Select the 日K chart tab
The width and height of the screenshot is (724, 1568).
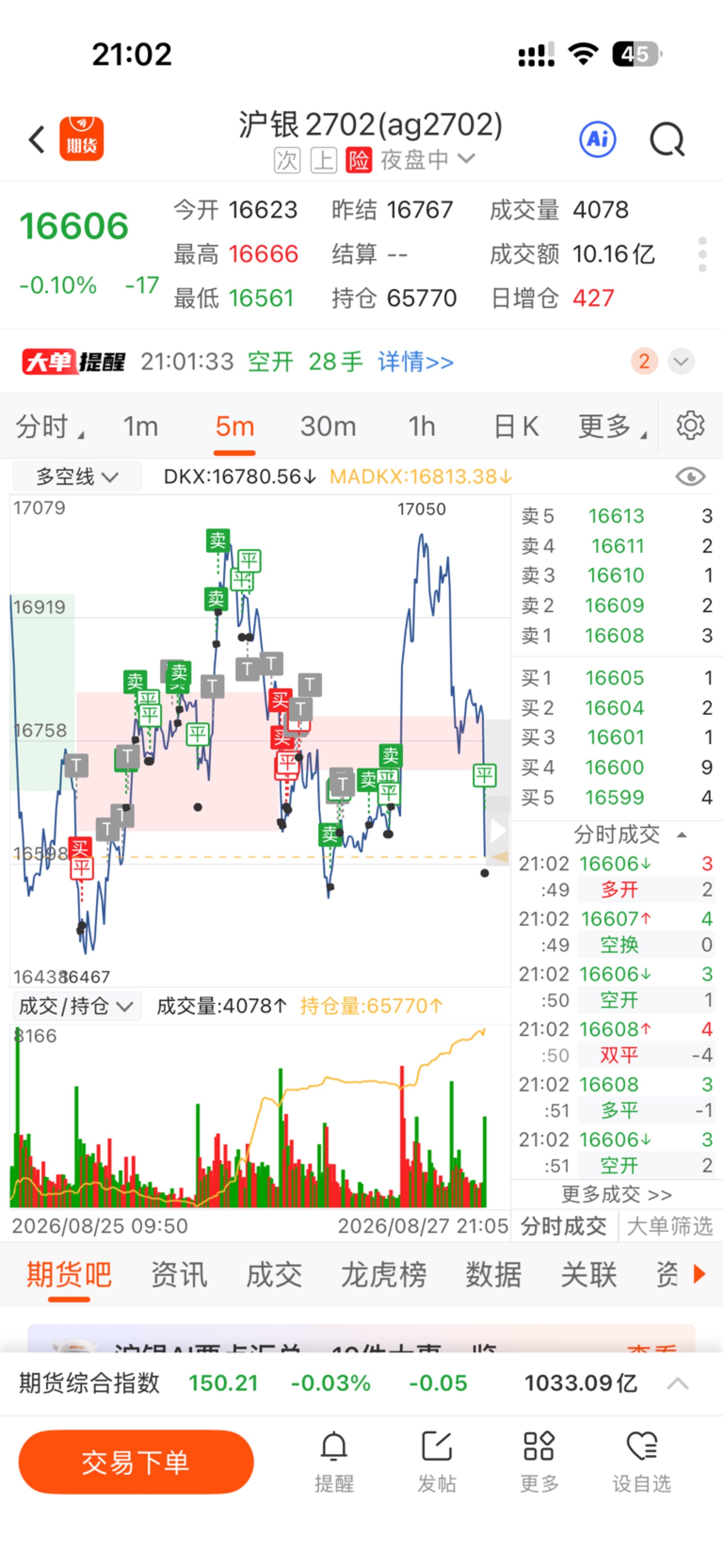[516, 426]
